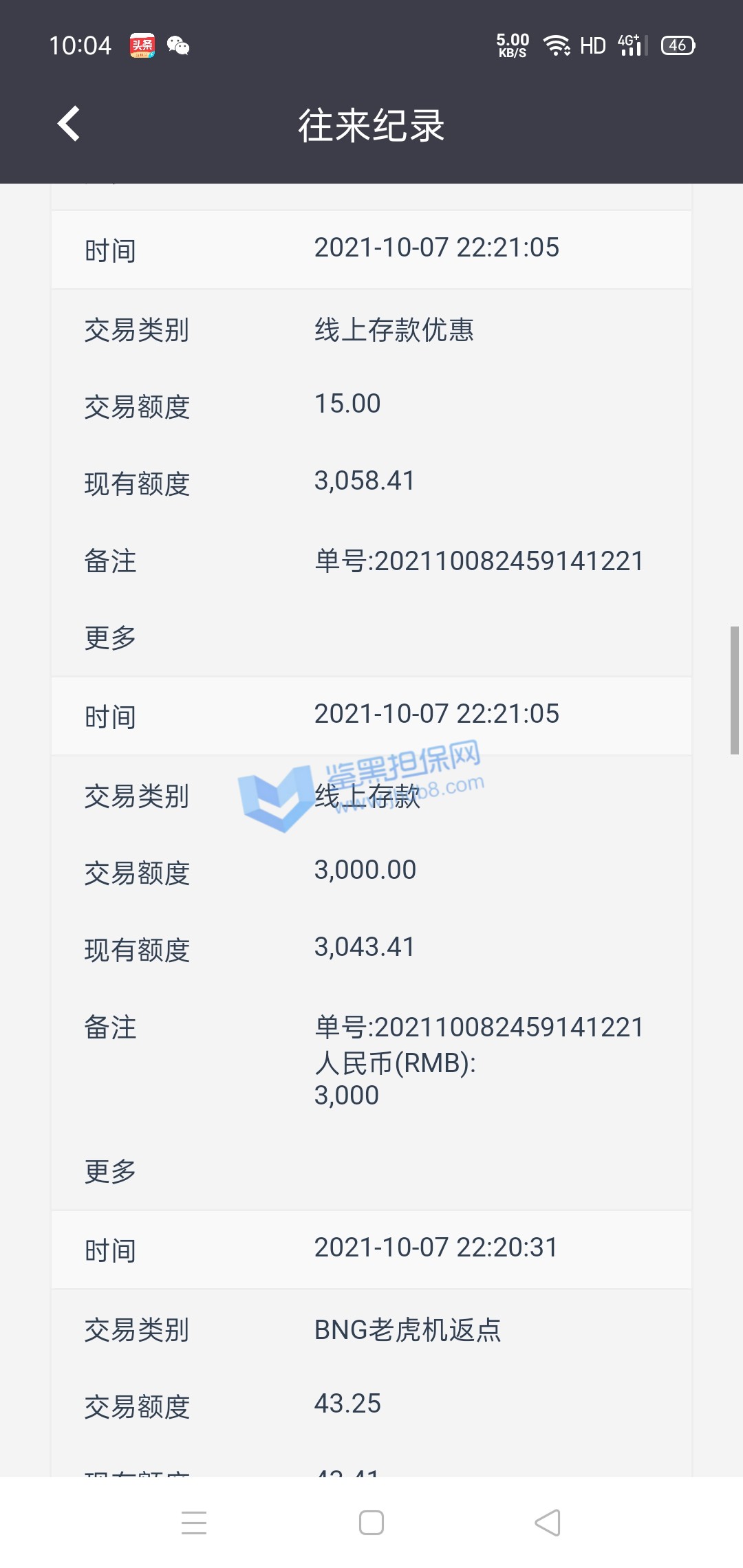Tap the system back triangle button
The width and height of the screenshot is (743, 1568).
point(548,1523)
